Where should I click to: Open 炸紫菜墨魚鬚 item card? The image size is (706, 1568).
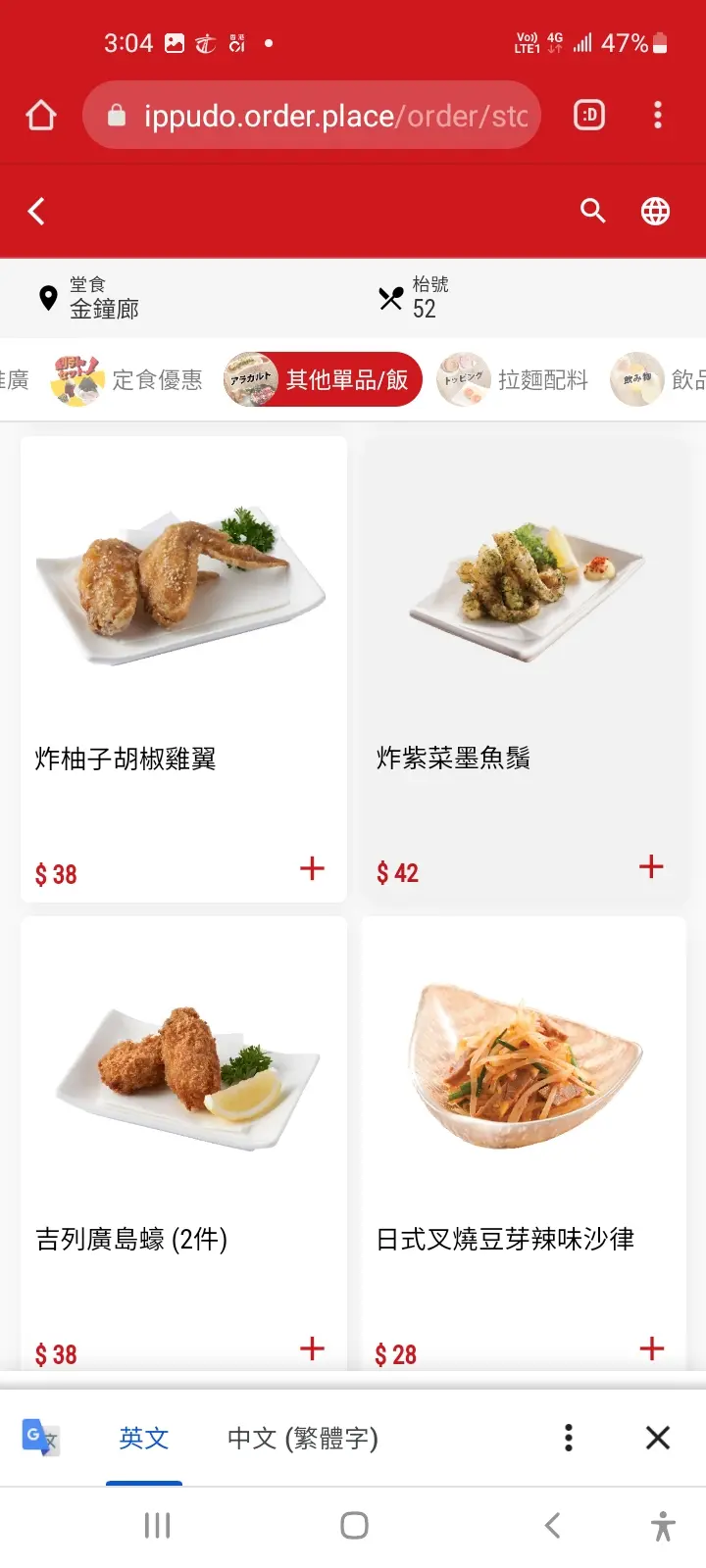(x=524, y=669)
